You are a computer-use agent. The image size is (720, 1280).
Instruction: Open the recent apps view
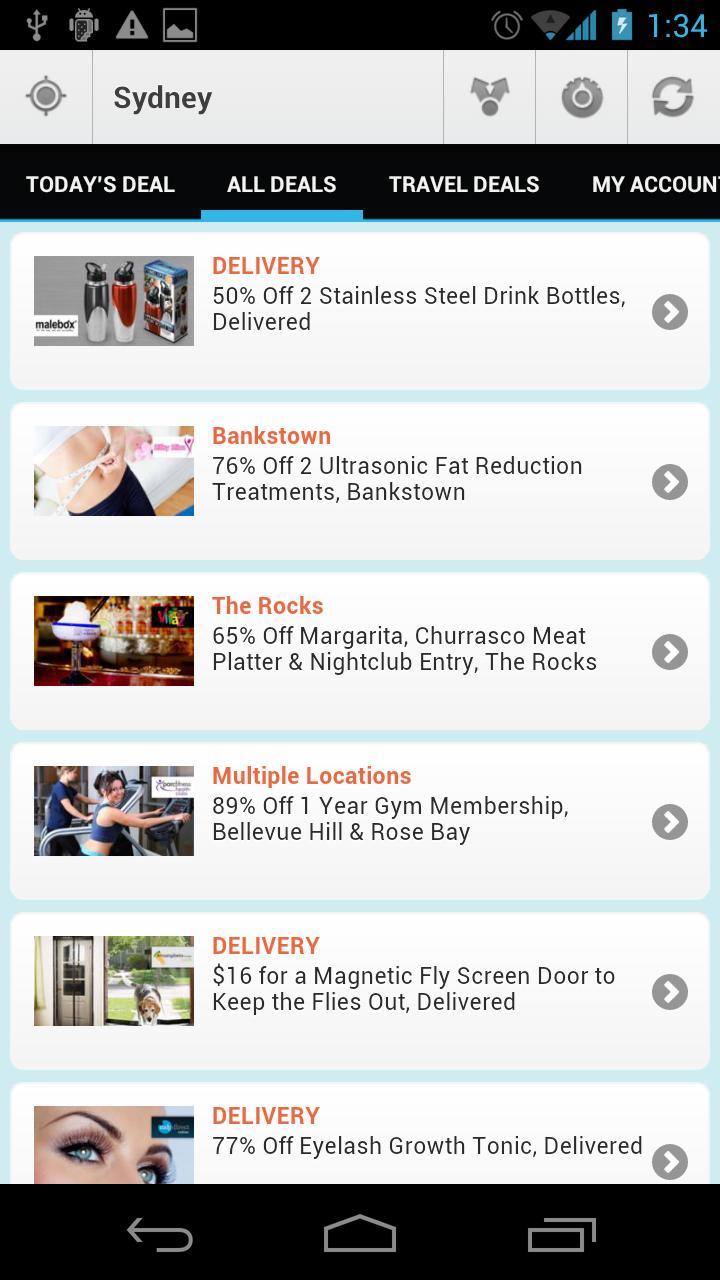(x=561, y=1234)
